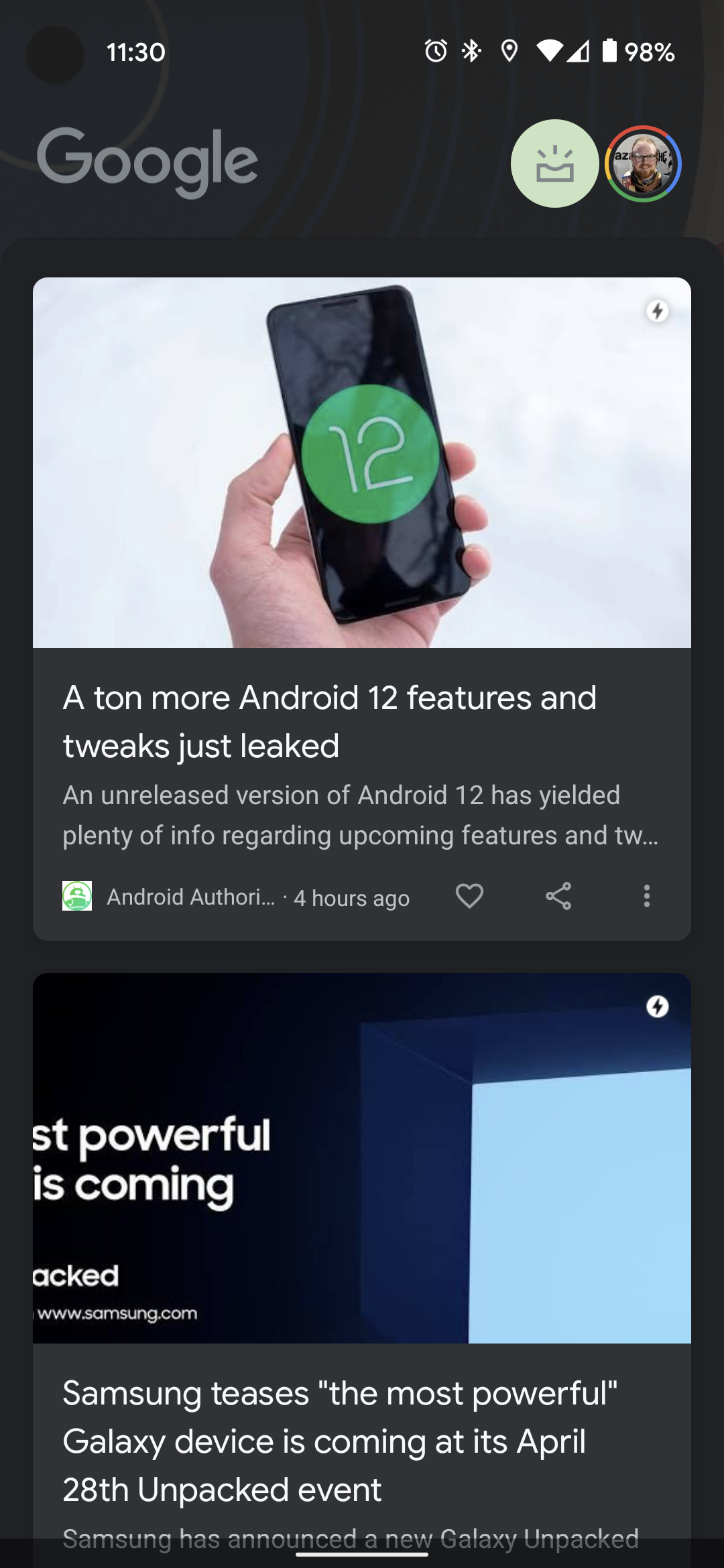Share the Android 12 article
724x1568 pixels.
(558, 896)
